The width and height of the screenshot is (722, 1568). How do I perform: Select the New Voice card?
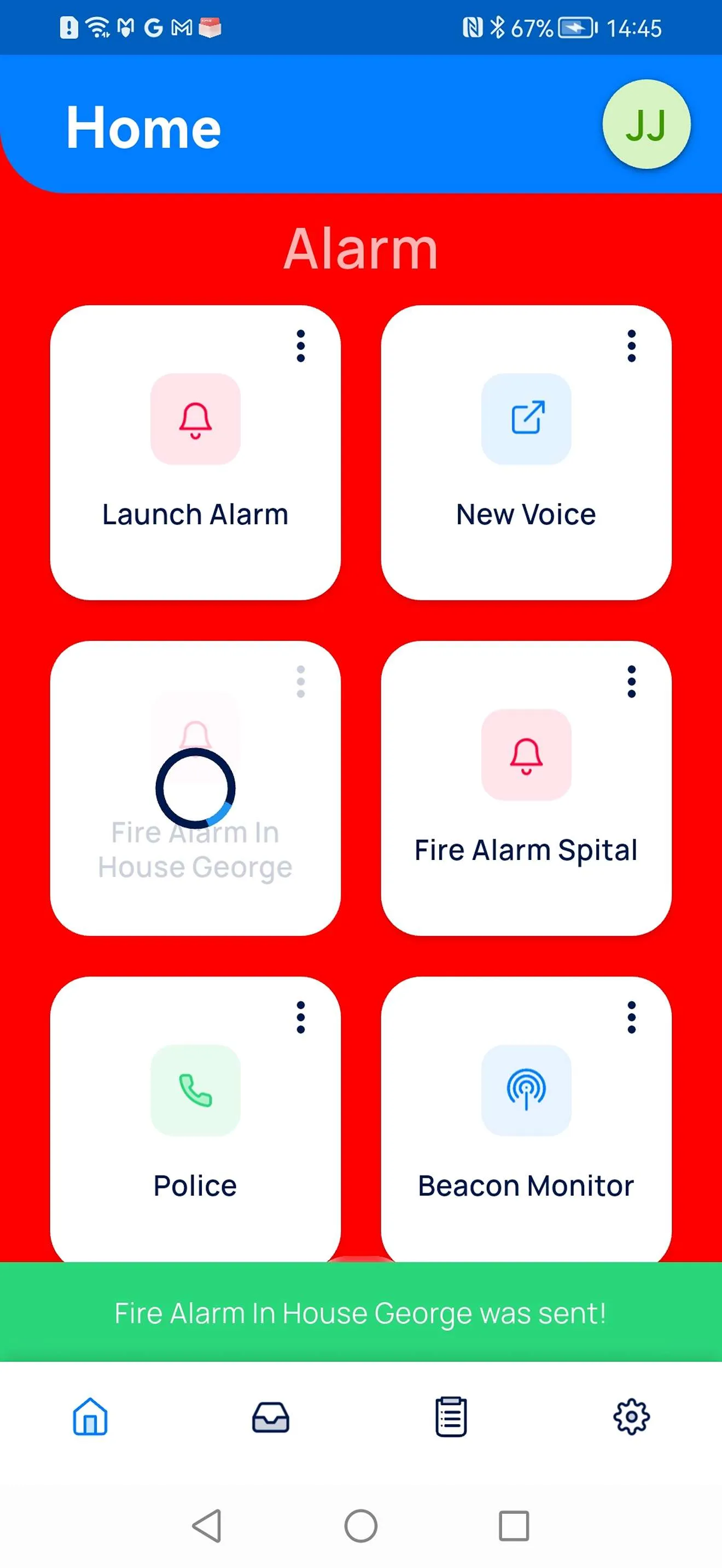coord(526,452)
